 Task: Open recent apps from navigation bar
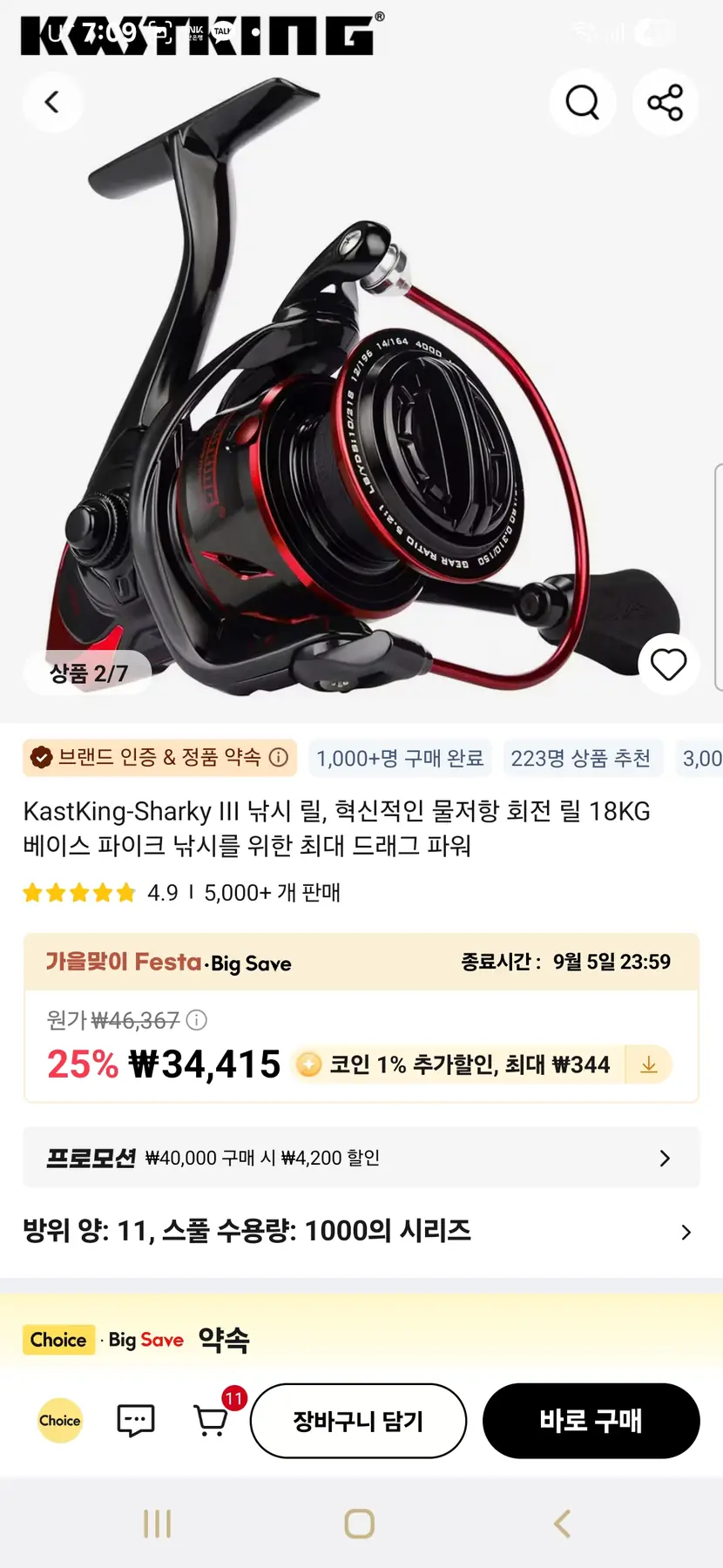(x=157, y=1524)
